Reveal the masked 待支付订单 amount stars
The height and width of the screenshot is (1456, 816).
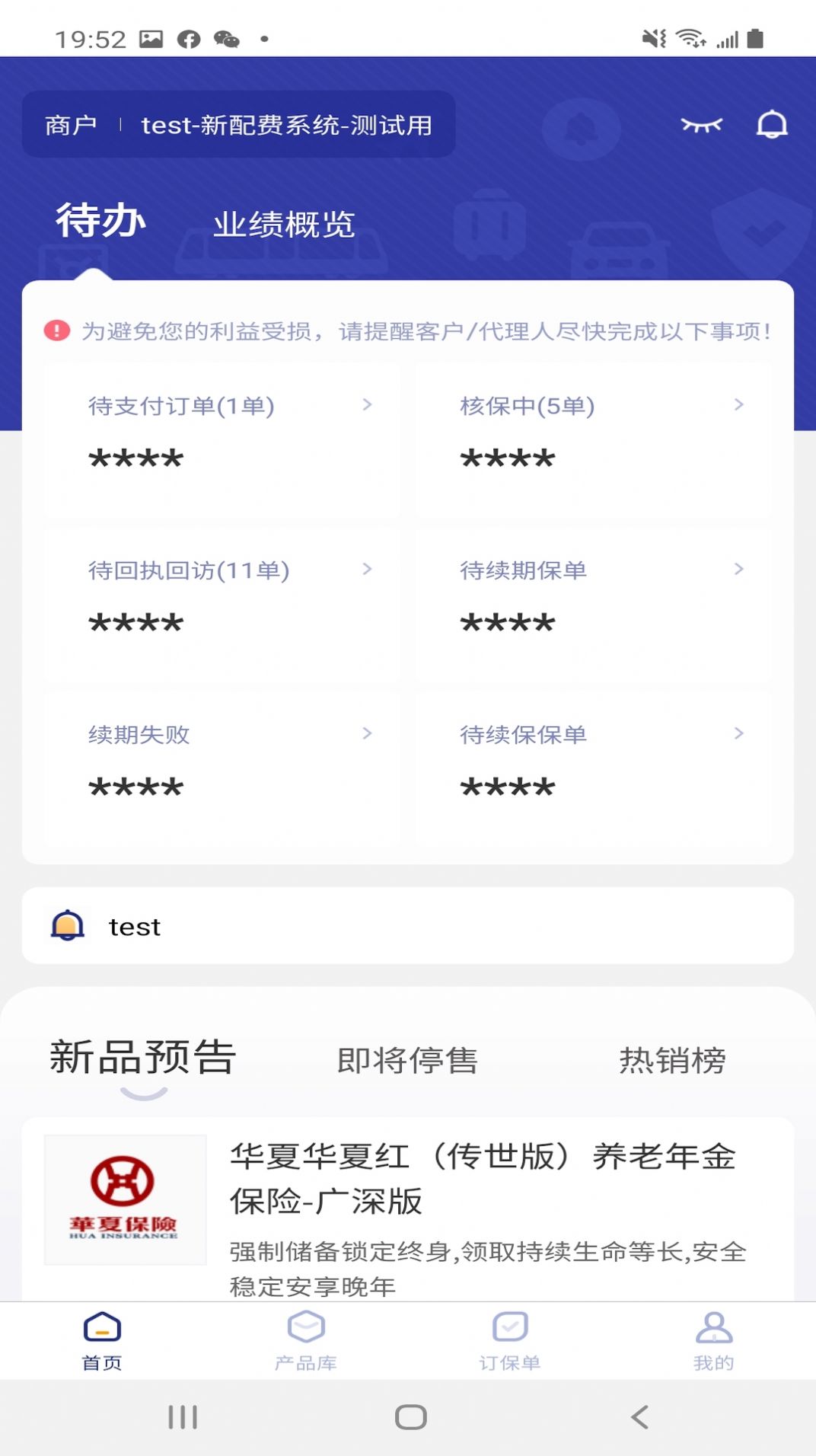(137, 457)
